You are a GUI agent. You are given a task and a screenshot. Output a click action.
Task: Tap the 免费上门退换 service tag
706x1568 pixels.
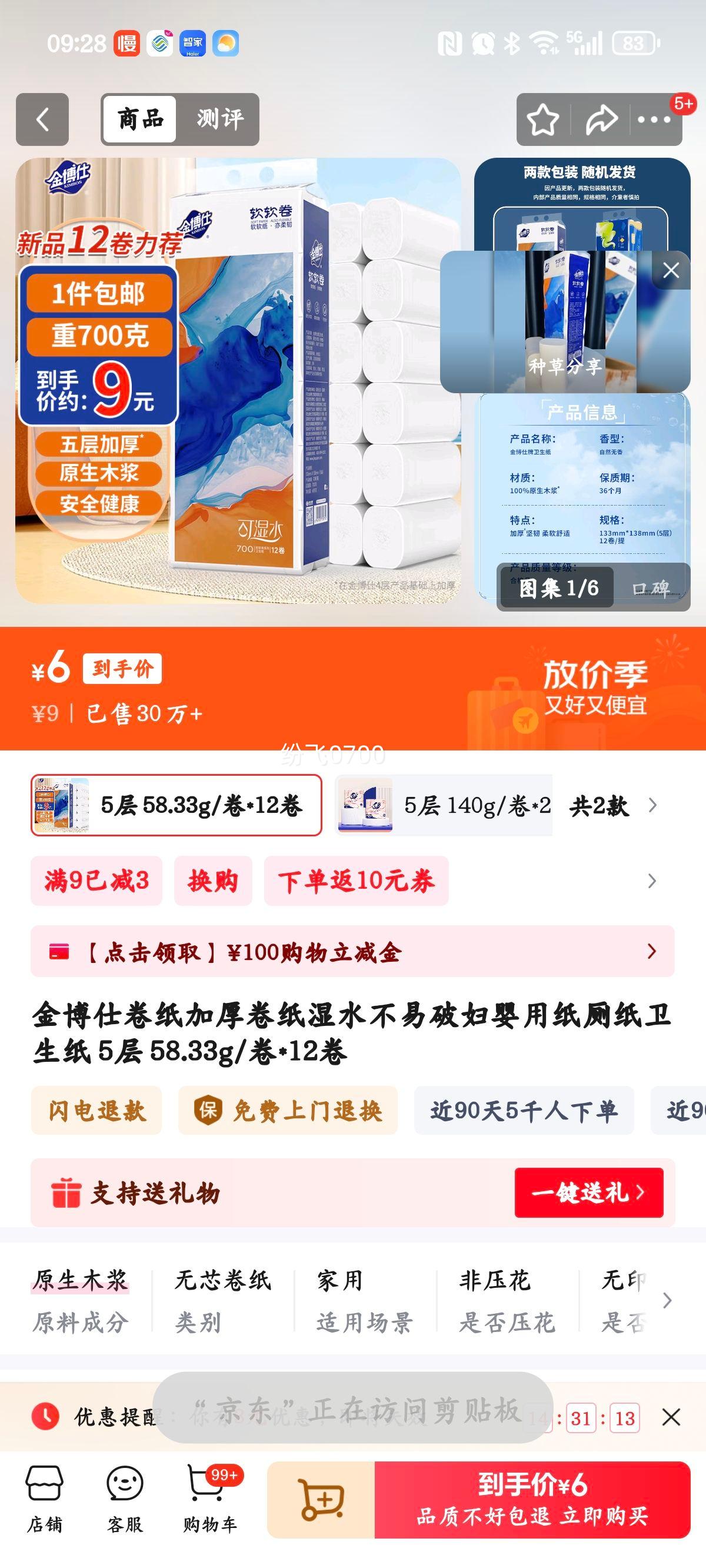(x=288, y=1111)
